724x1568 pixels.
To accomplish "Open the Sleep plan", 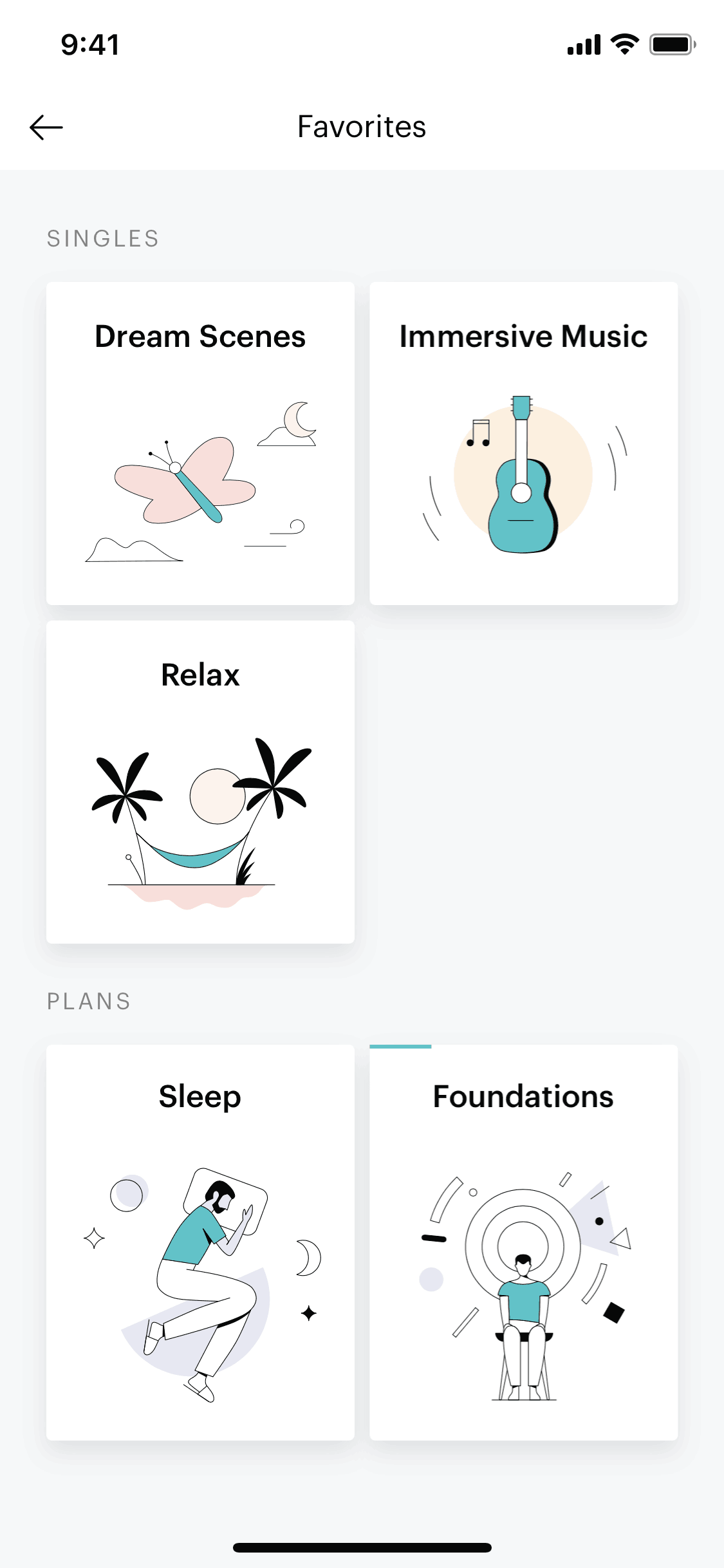I will [x=200, y=1242].
